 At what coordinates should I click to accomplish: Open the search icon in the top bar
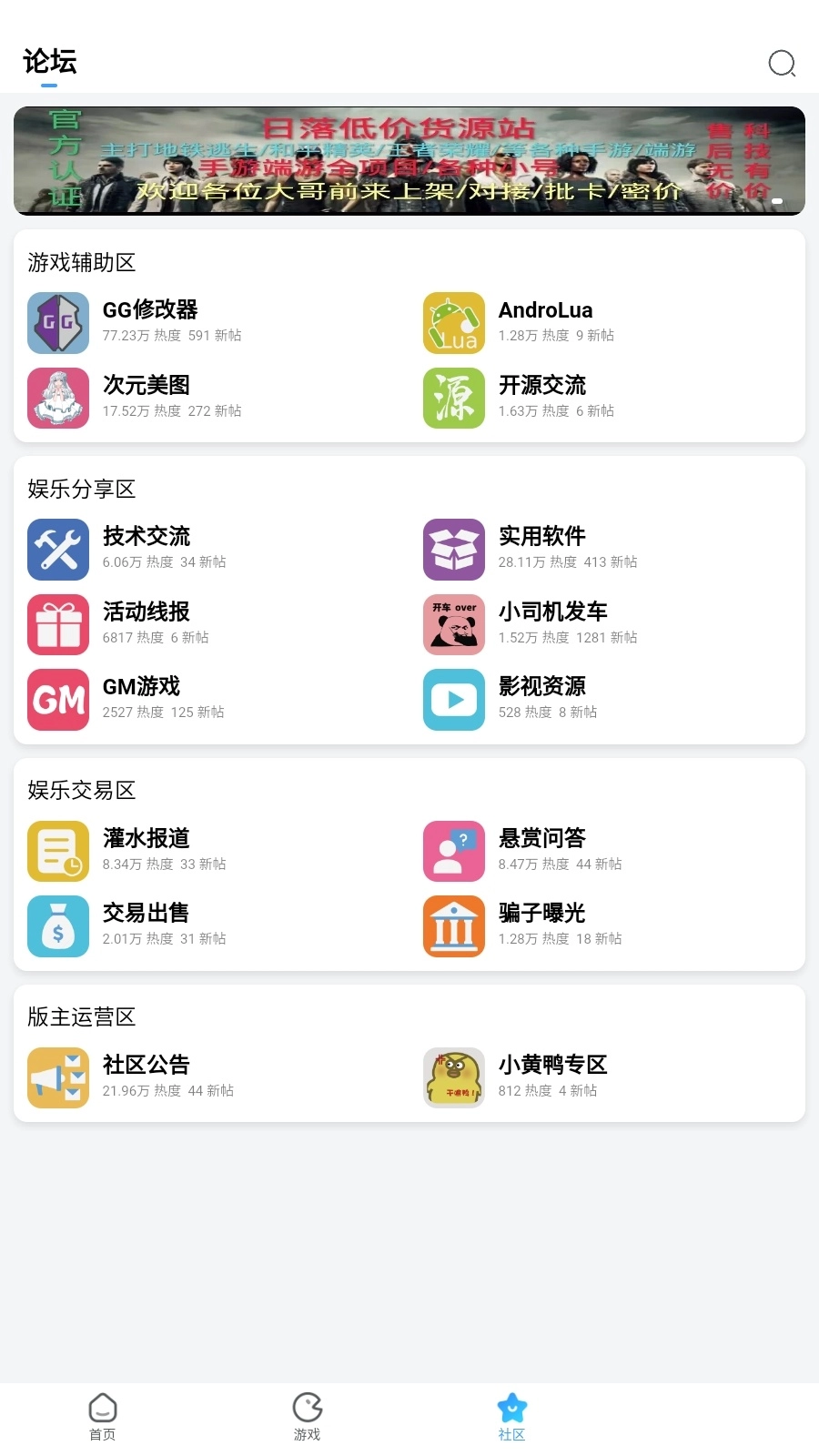(782, 63)
